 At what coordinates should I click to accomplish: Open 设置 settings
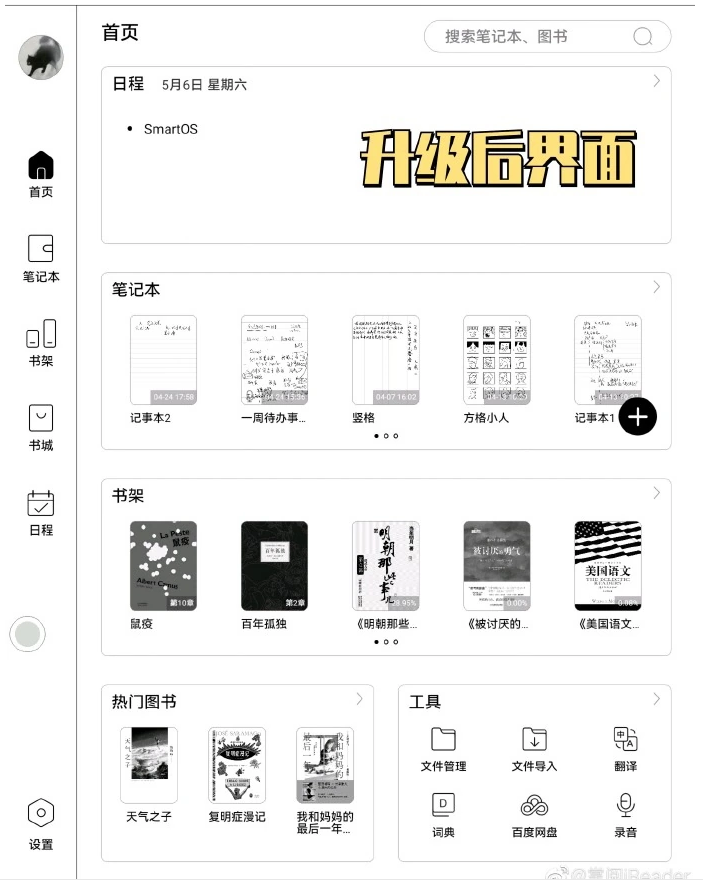coord(41,823)
